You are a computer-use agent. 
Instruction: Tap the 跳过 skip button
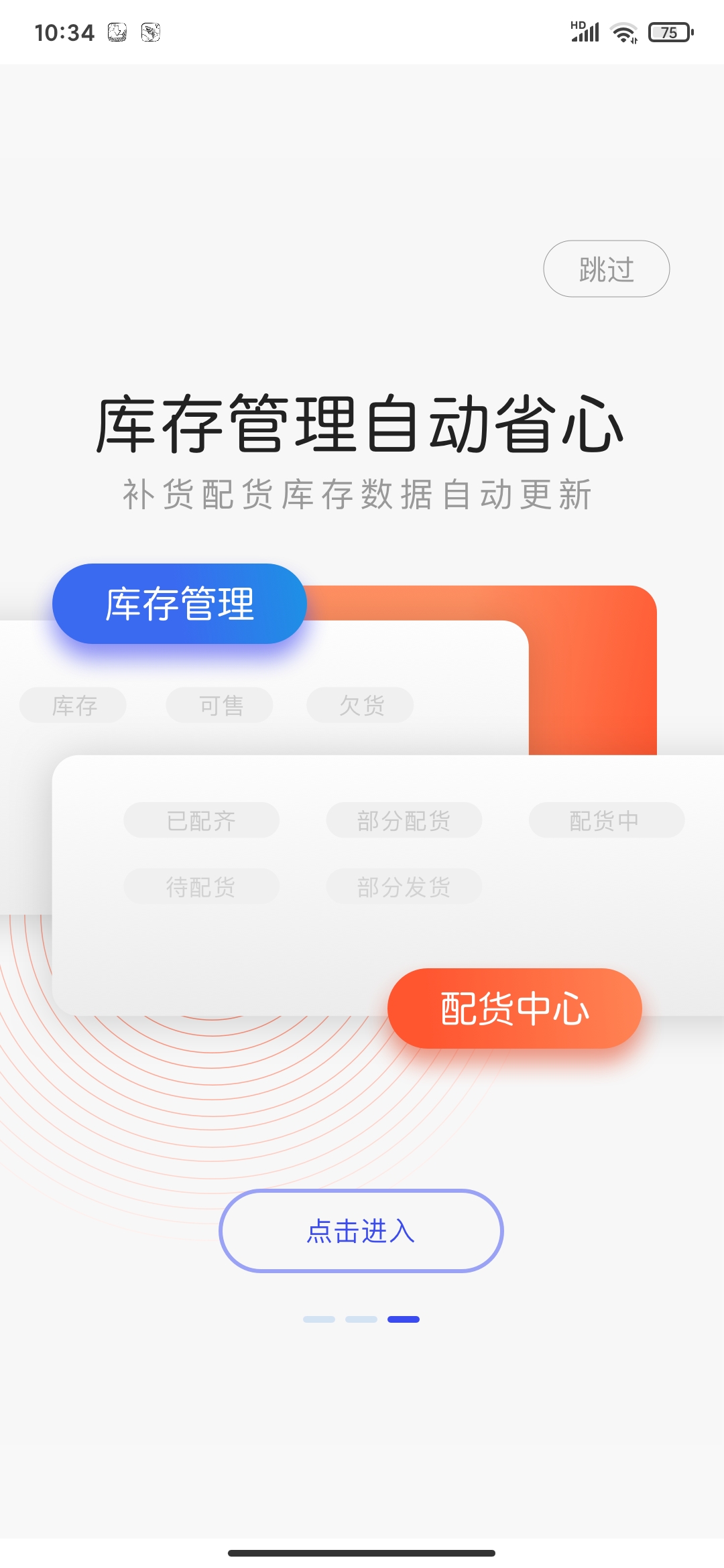click(606, 269)
